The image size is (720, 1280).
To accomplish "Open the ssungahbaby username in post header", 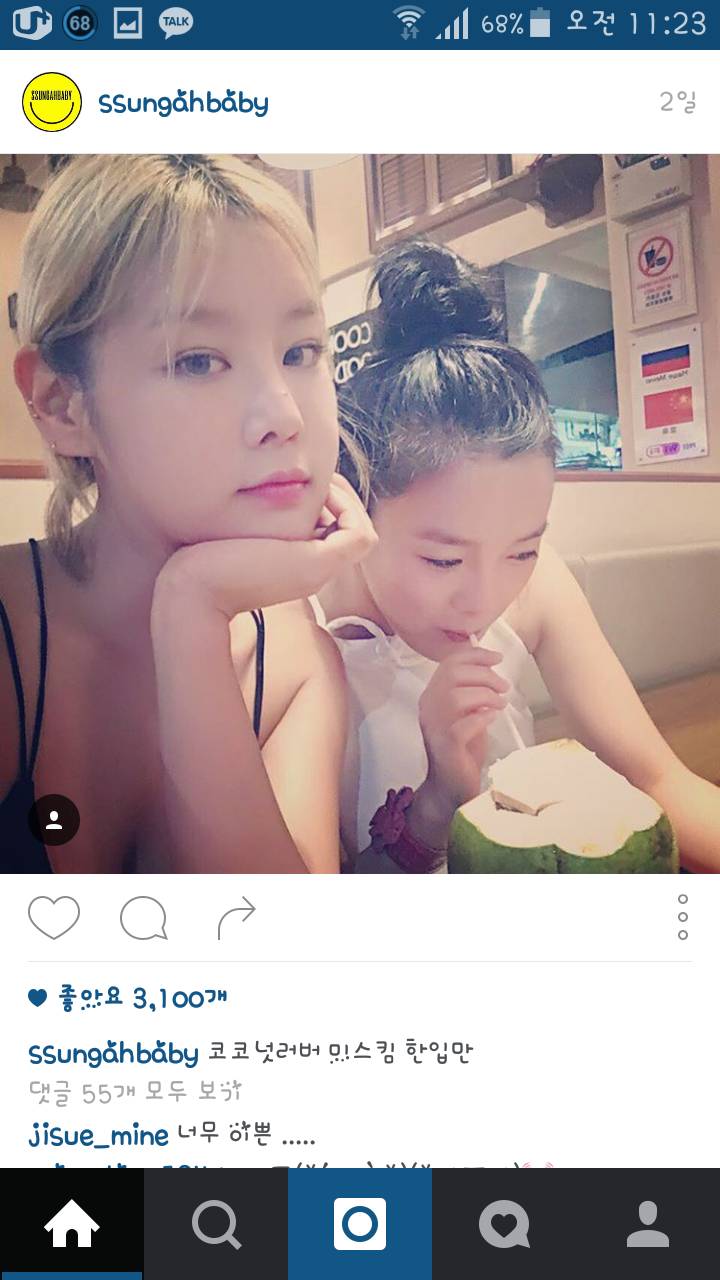I will [x=183, y=103].
